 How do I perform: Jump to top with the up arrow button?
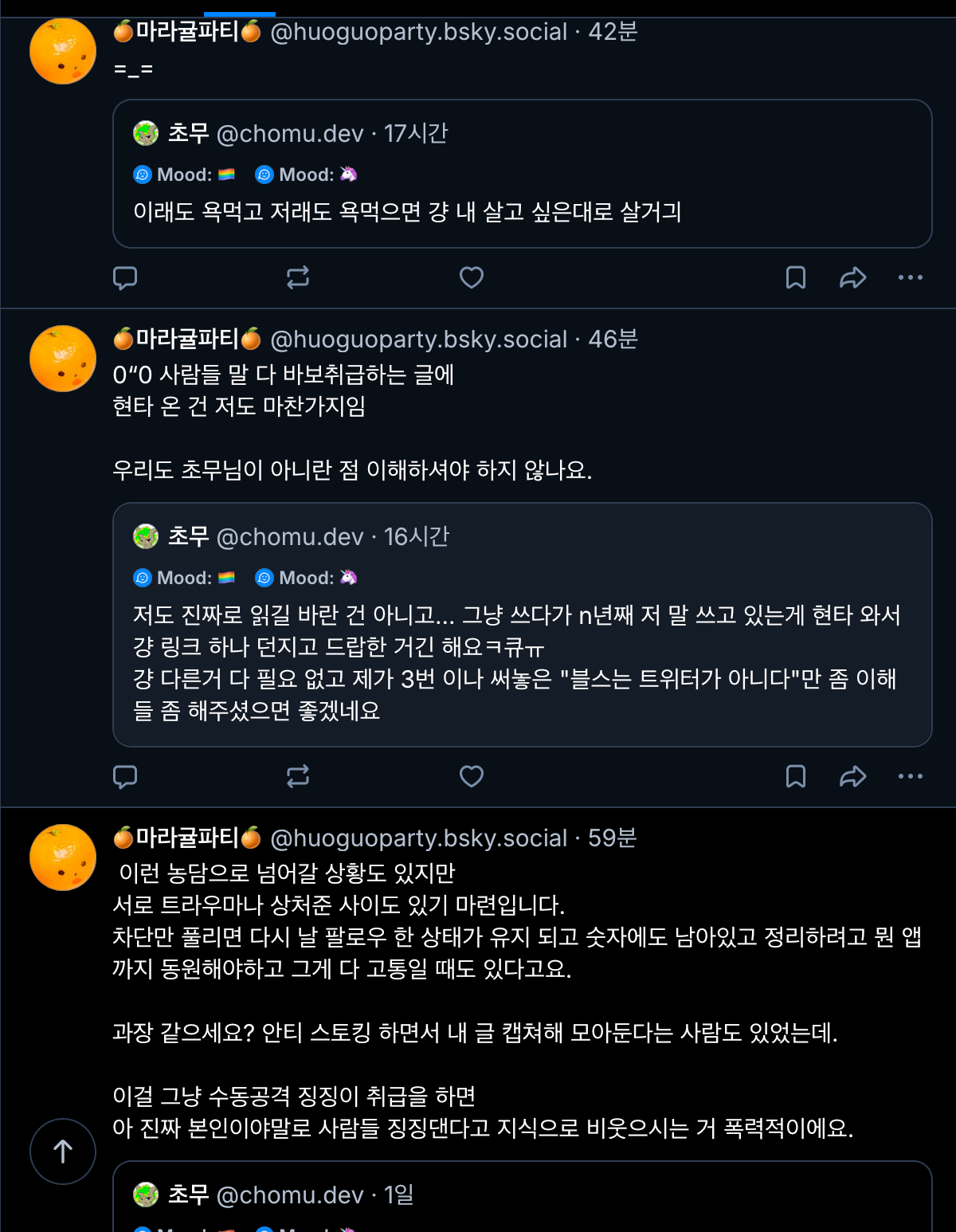pos(63,1152)
